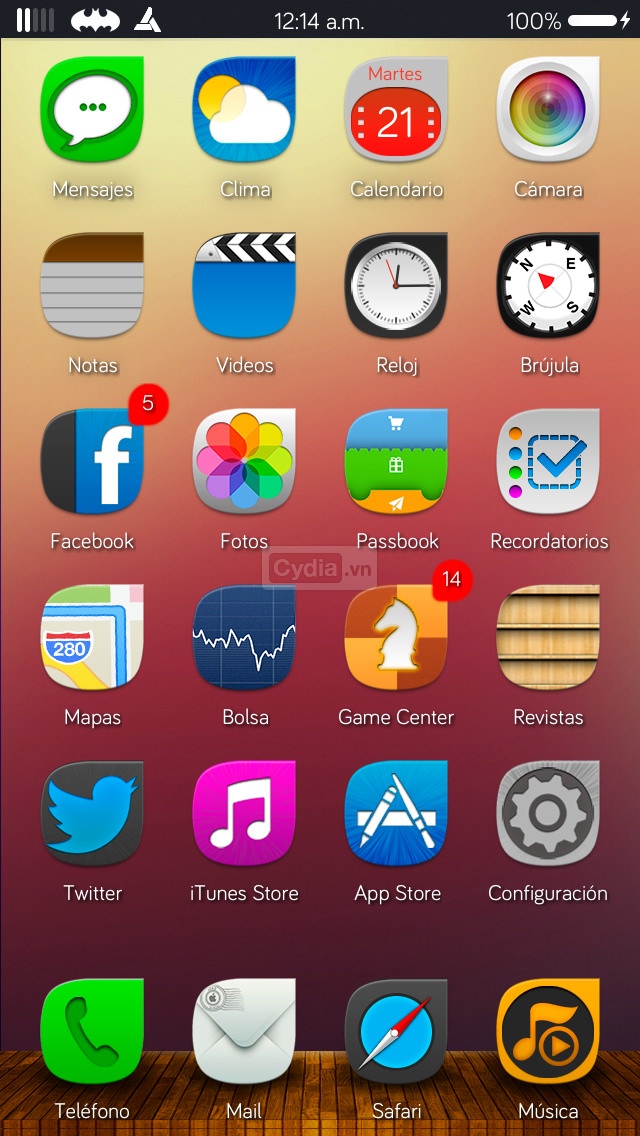This screenshot has height=1136, width=640.
Task: Open Facebook with 5 notifications
Action: 92,461
